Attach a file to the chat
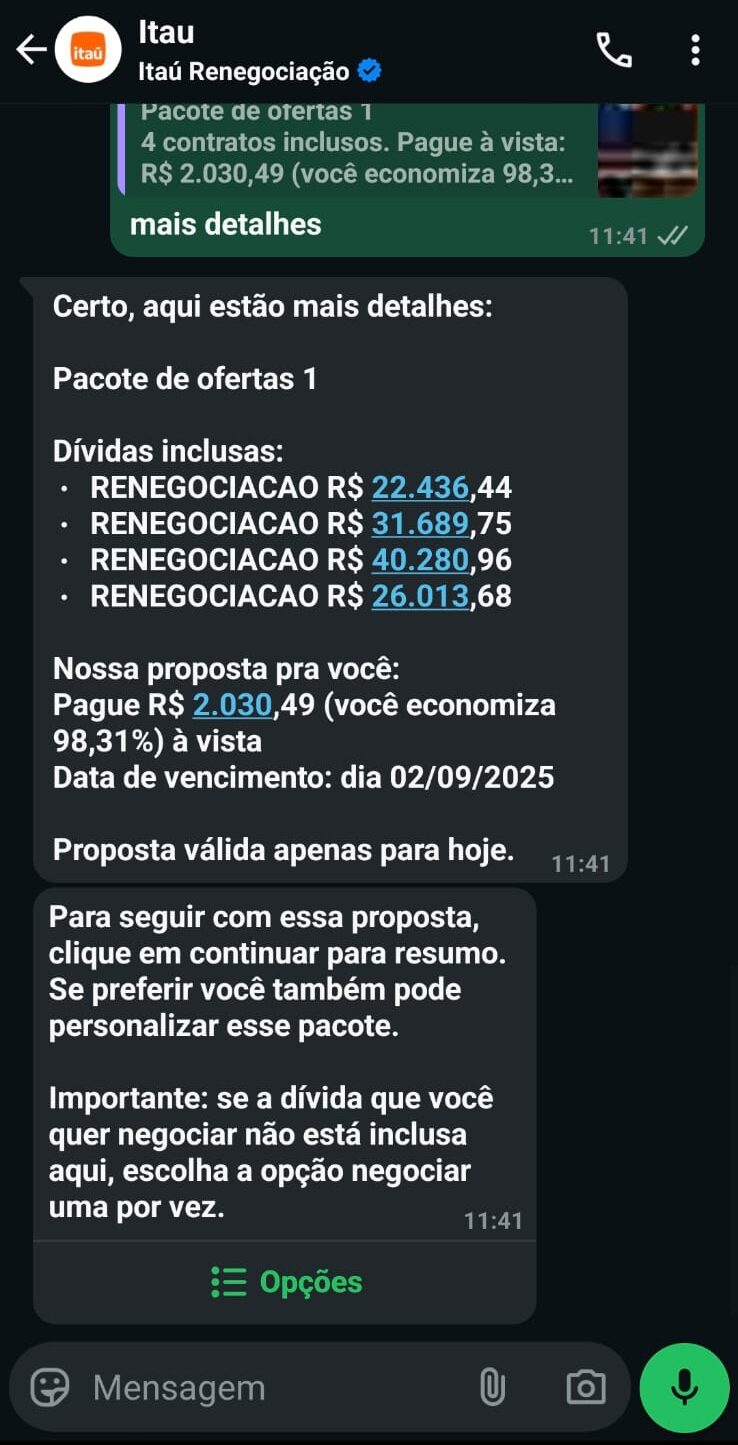738x1445 pixels. pos(491,1387)
